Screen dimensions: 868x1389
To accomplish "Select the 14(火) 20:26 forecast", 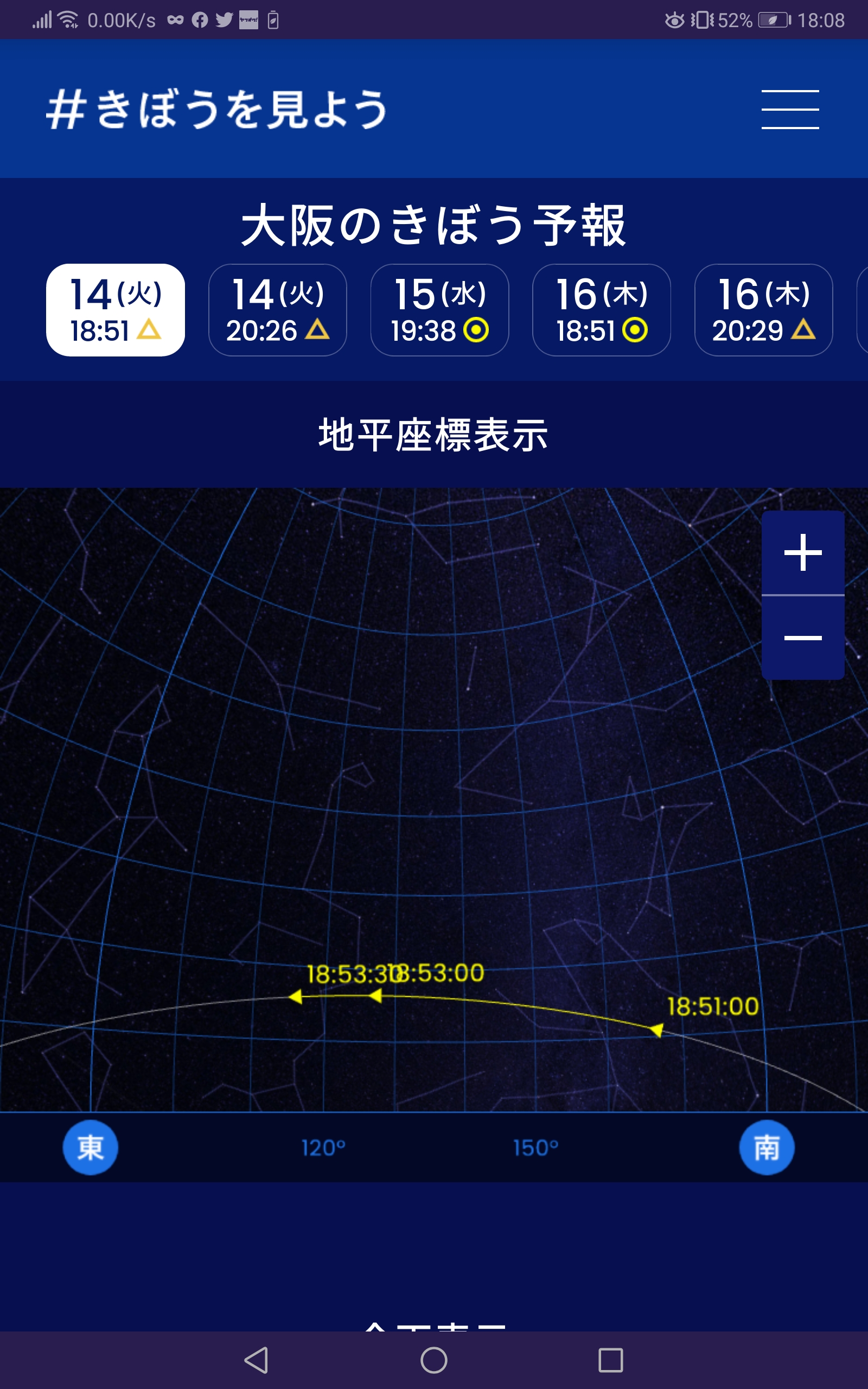I will [x=277, y=310].
